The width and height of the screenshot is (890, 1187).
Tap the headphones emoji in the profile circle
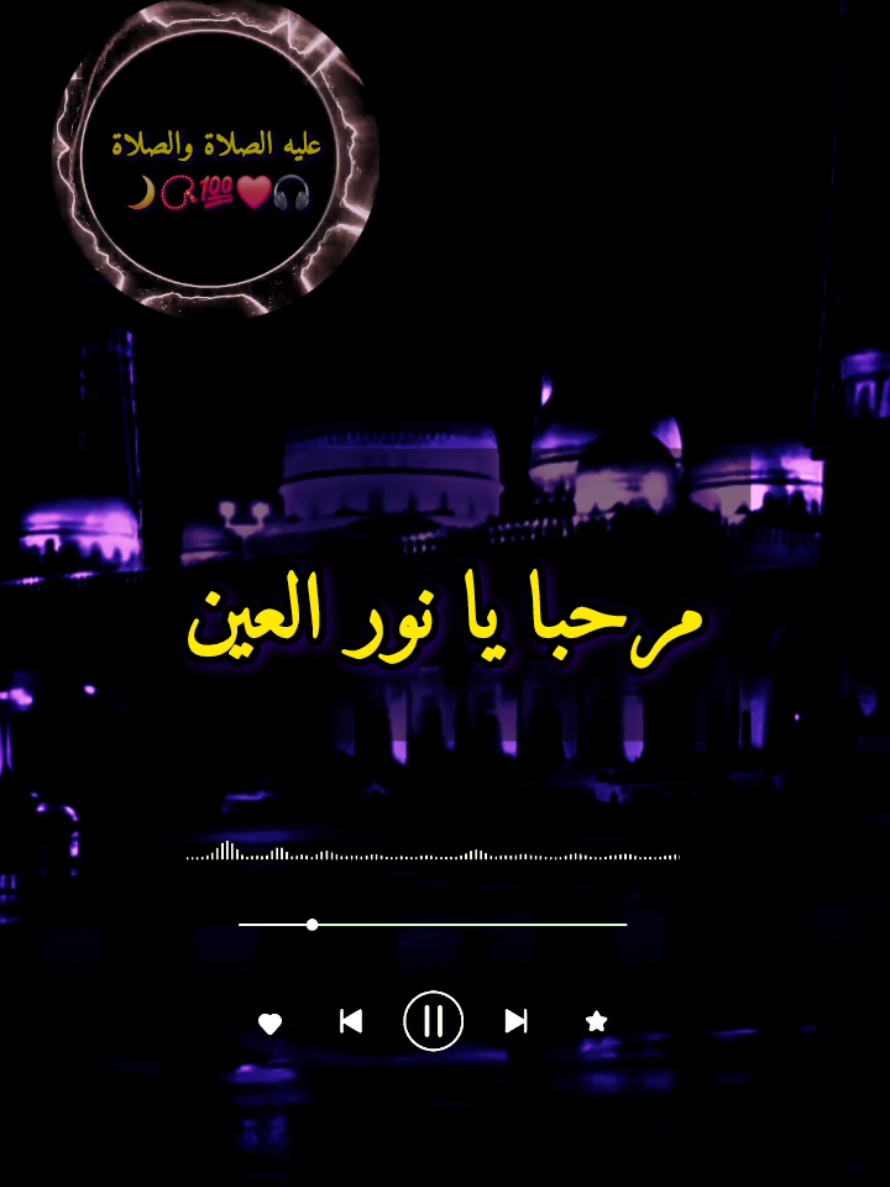[x=292, y=195]
